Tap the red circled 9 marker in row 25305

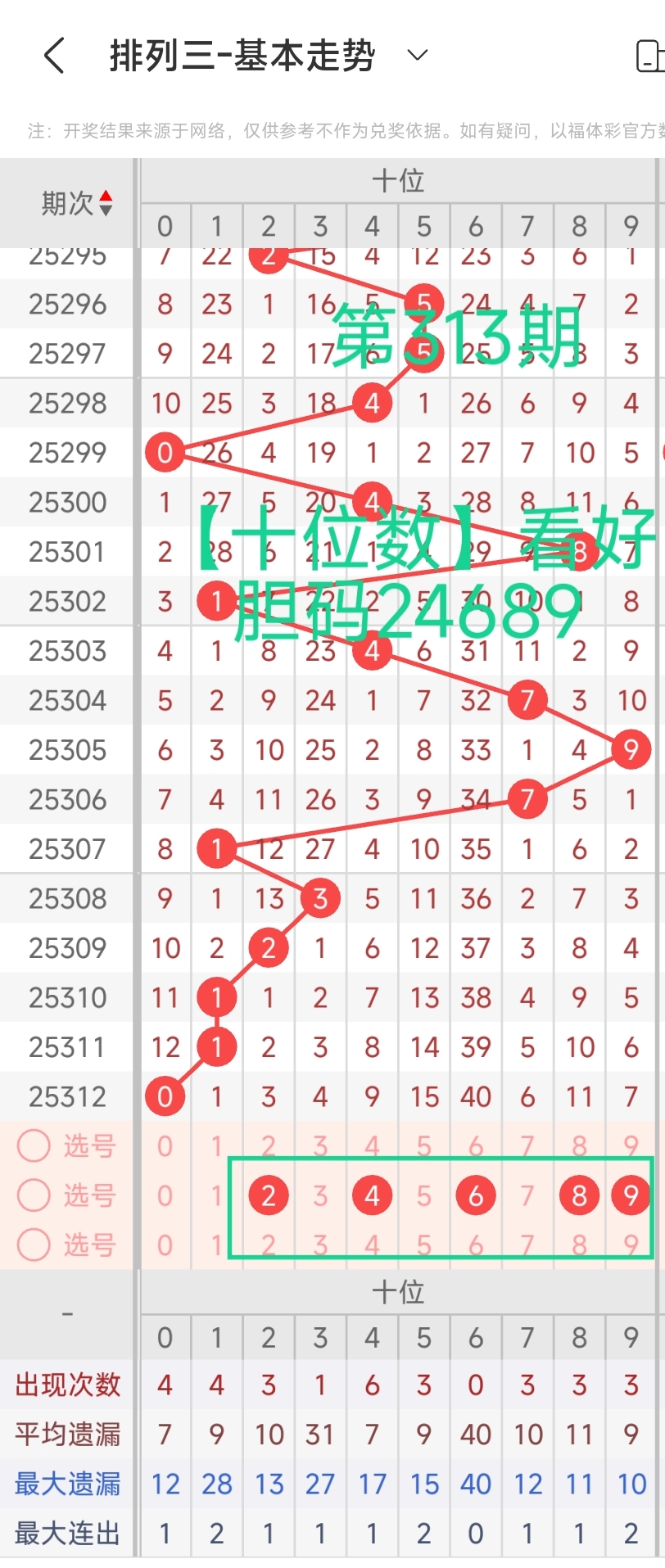pos(631,749)
